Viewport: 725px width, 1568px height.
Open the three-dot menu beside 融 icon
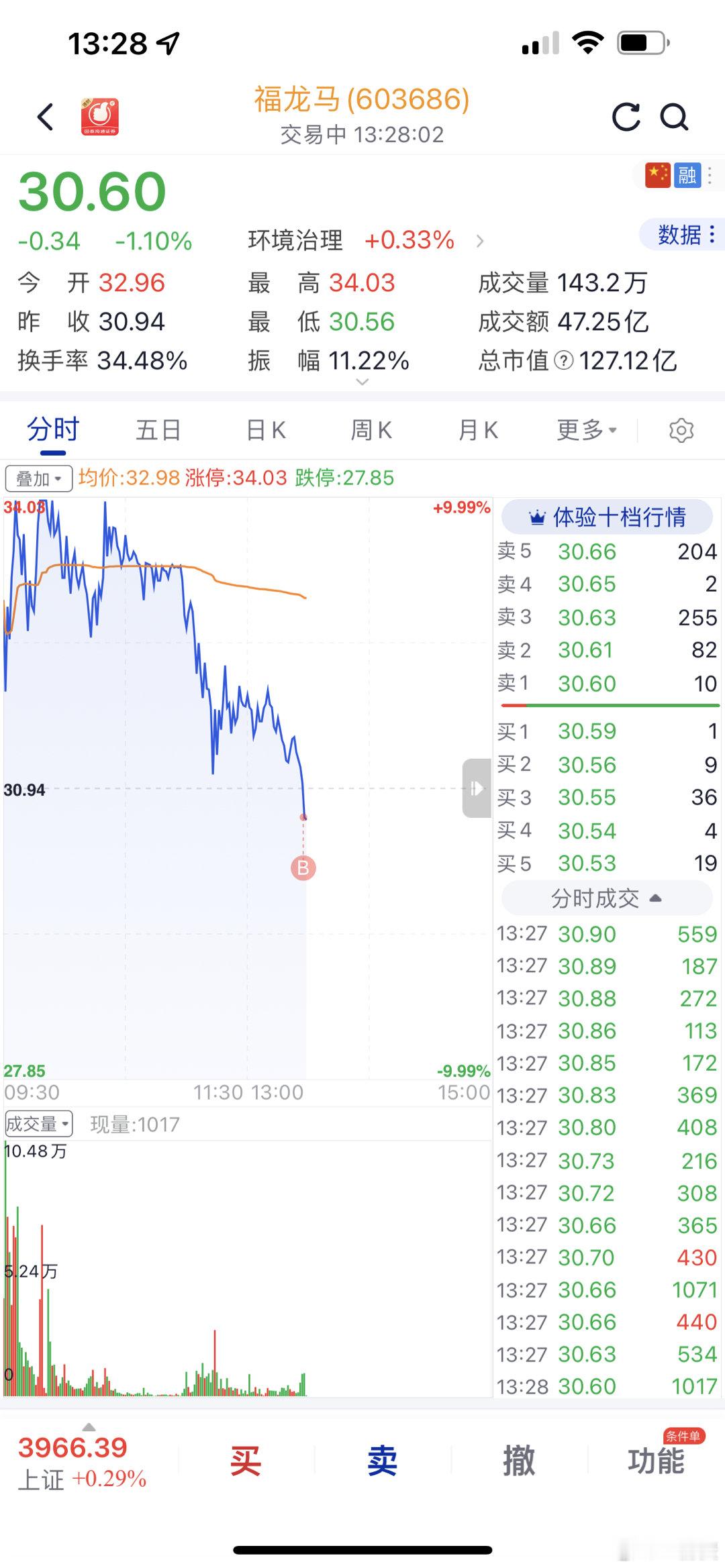(x=712, y=176)
